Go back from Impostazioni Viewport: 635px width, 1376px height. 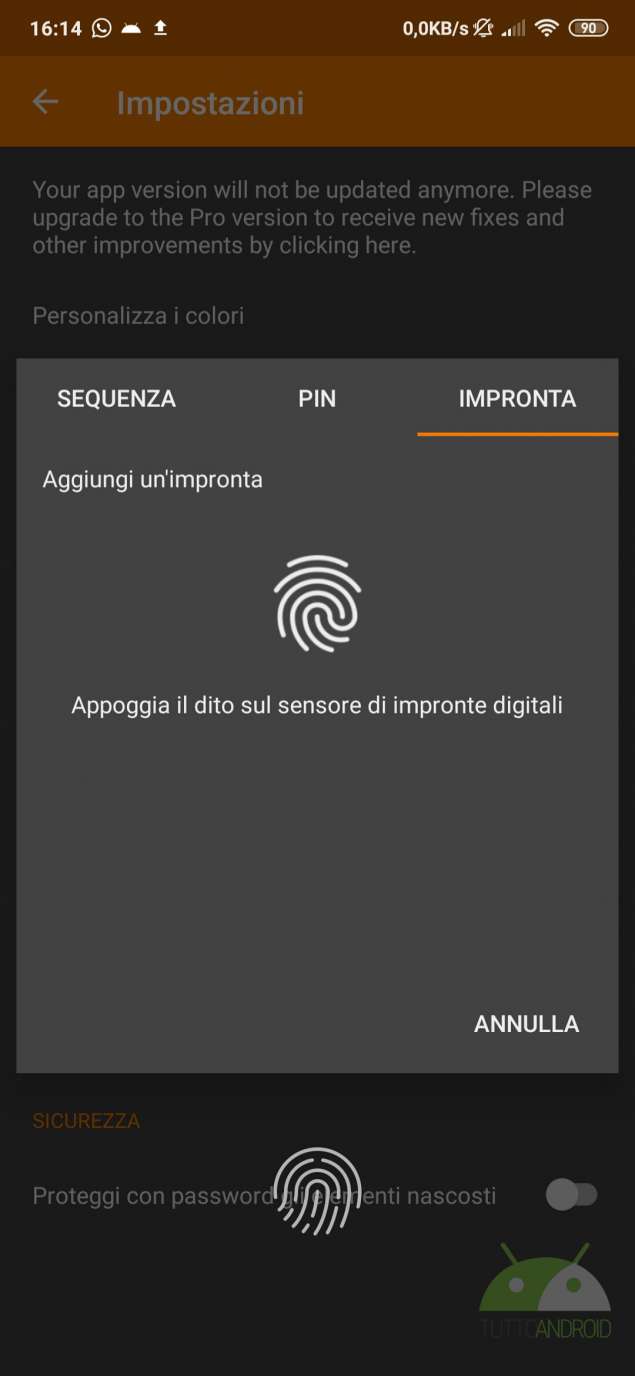tap(46, 102)
